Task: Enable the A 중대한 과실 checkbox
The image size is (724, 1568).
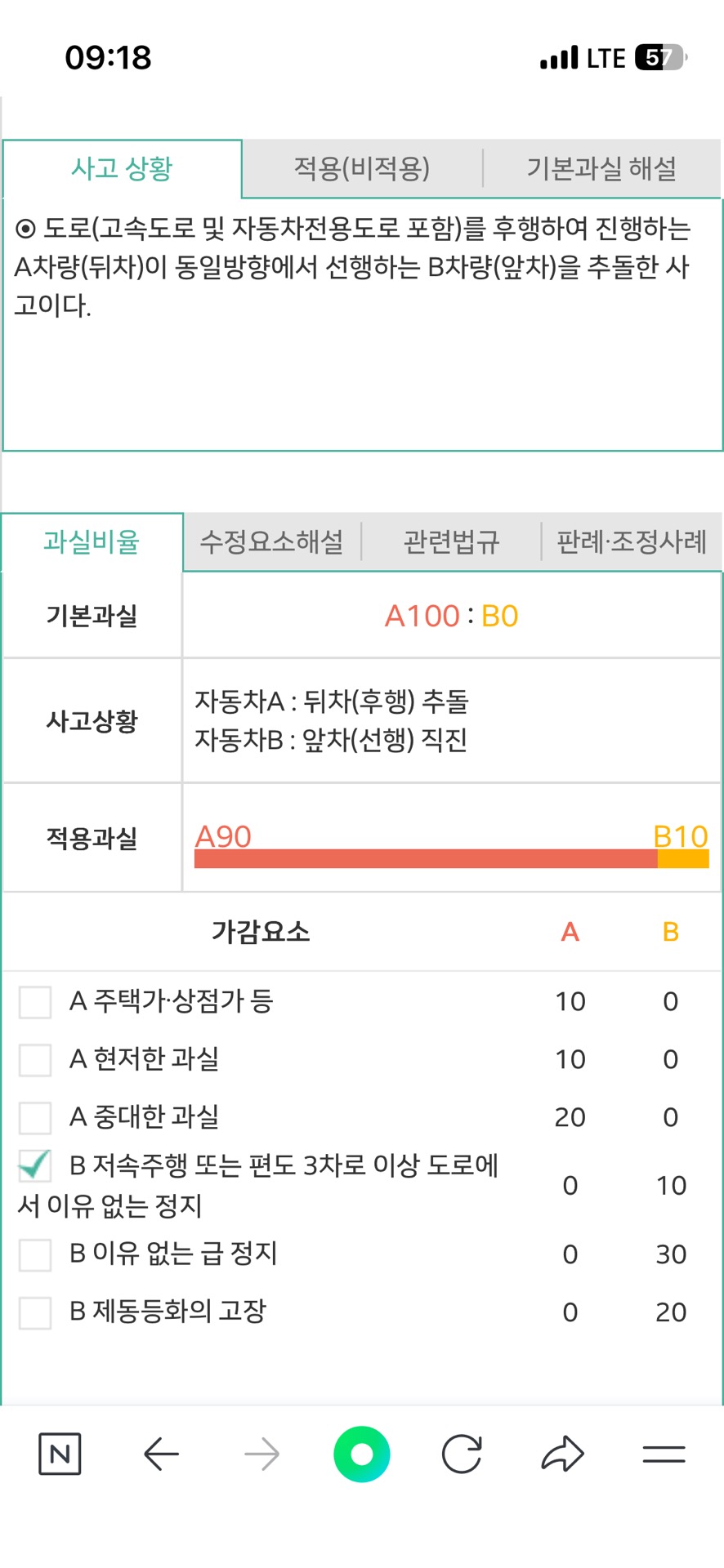Action: [x=35, y=1117]
